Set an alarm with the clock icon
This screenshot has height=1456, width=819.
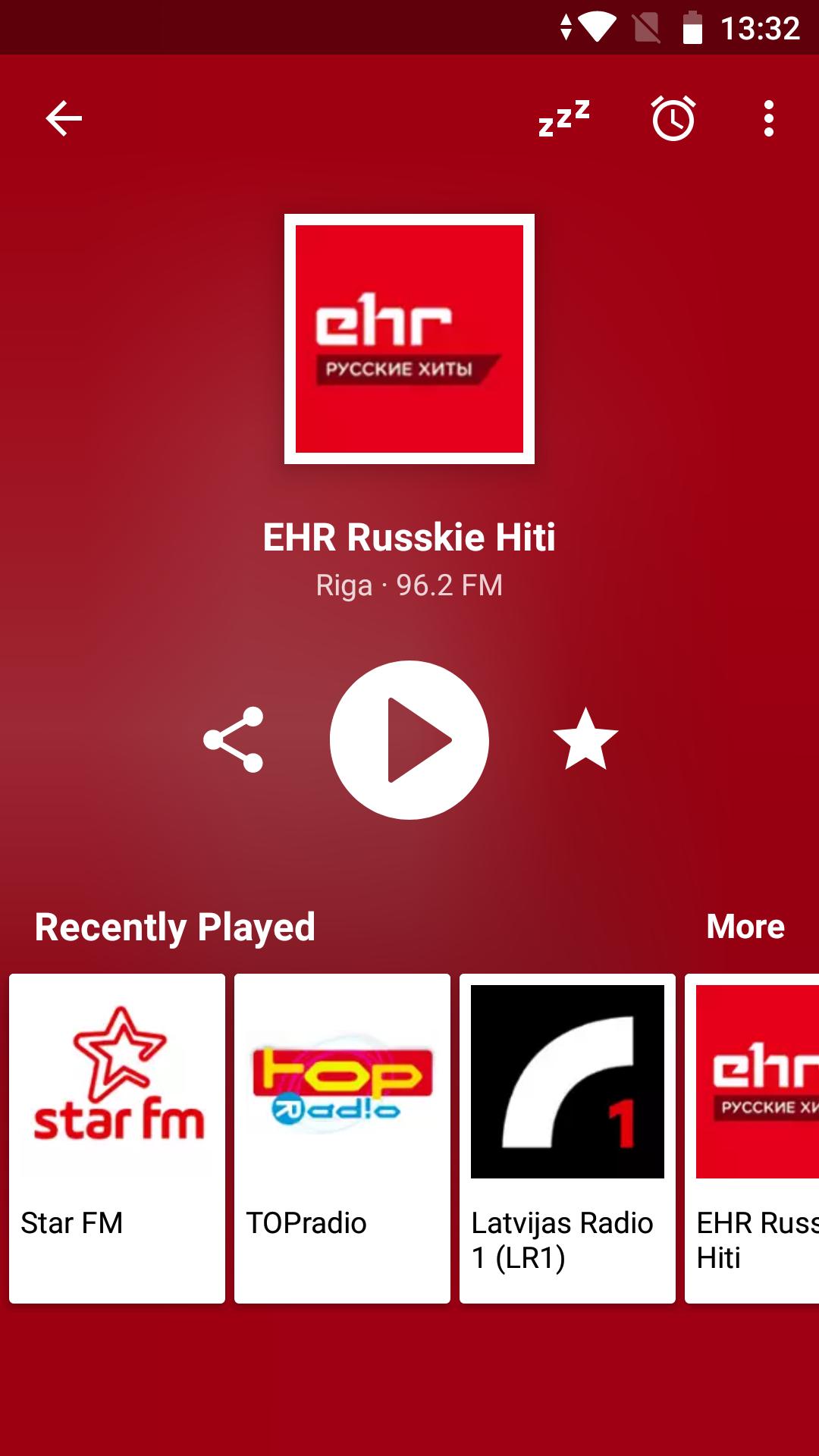(673, 118)
